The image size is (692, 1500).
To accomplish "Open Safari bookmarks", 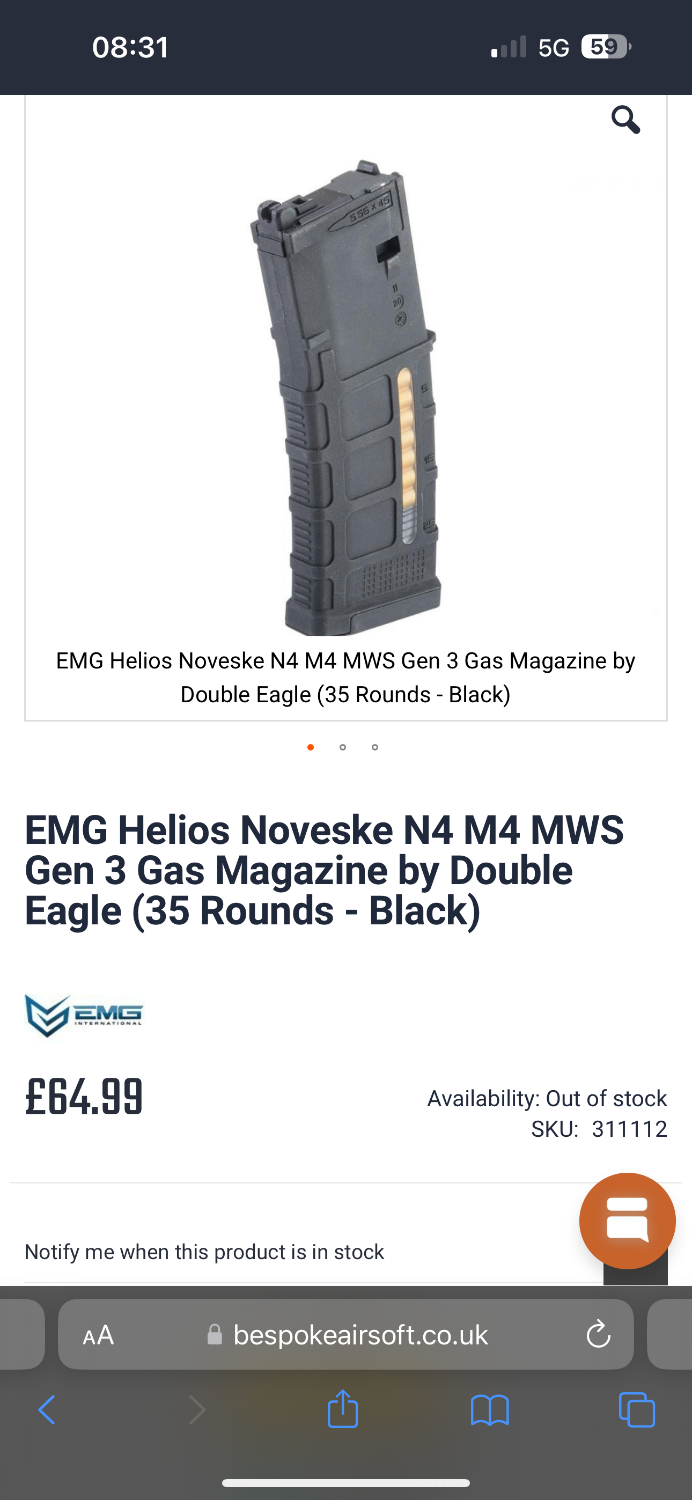I will [490, 1410].
